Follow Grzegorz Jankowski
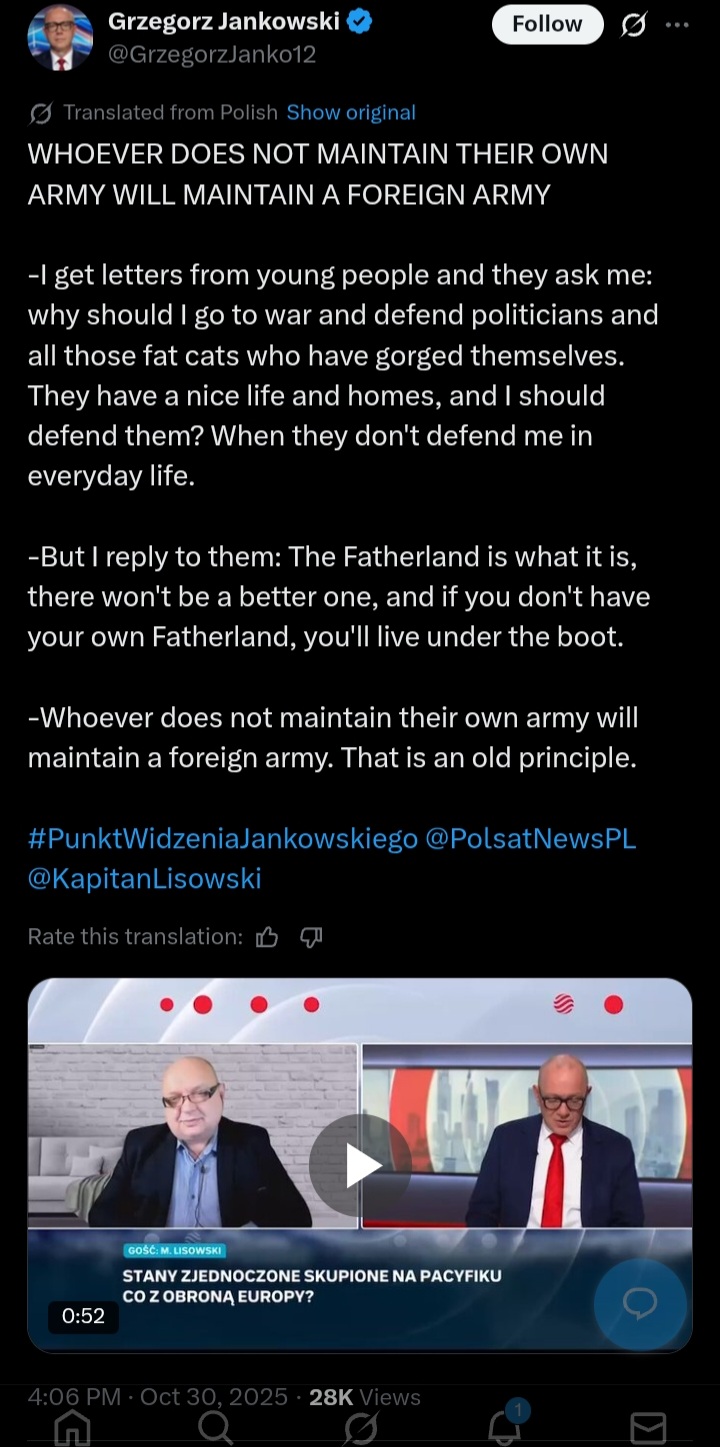 [547, 25]
